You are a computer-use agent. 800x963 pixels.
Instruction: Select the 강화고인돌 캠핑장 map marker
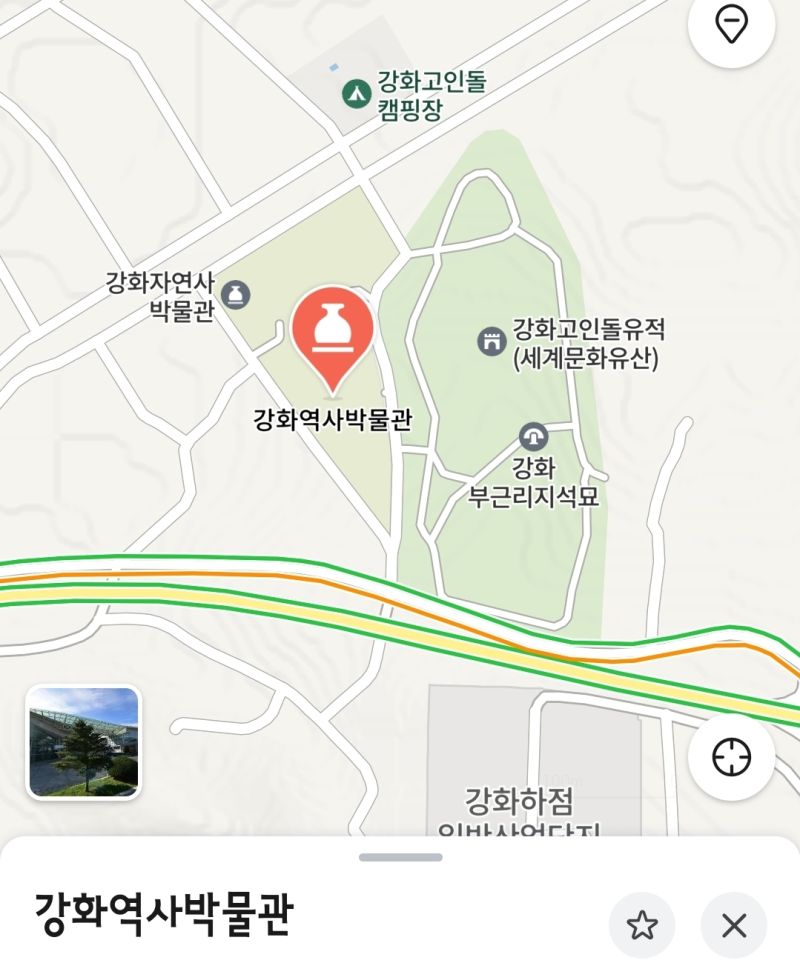coord(354,95)
